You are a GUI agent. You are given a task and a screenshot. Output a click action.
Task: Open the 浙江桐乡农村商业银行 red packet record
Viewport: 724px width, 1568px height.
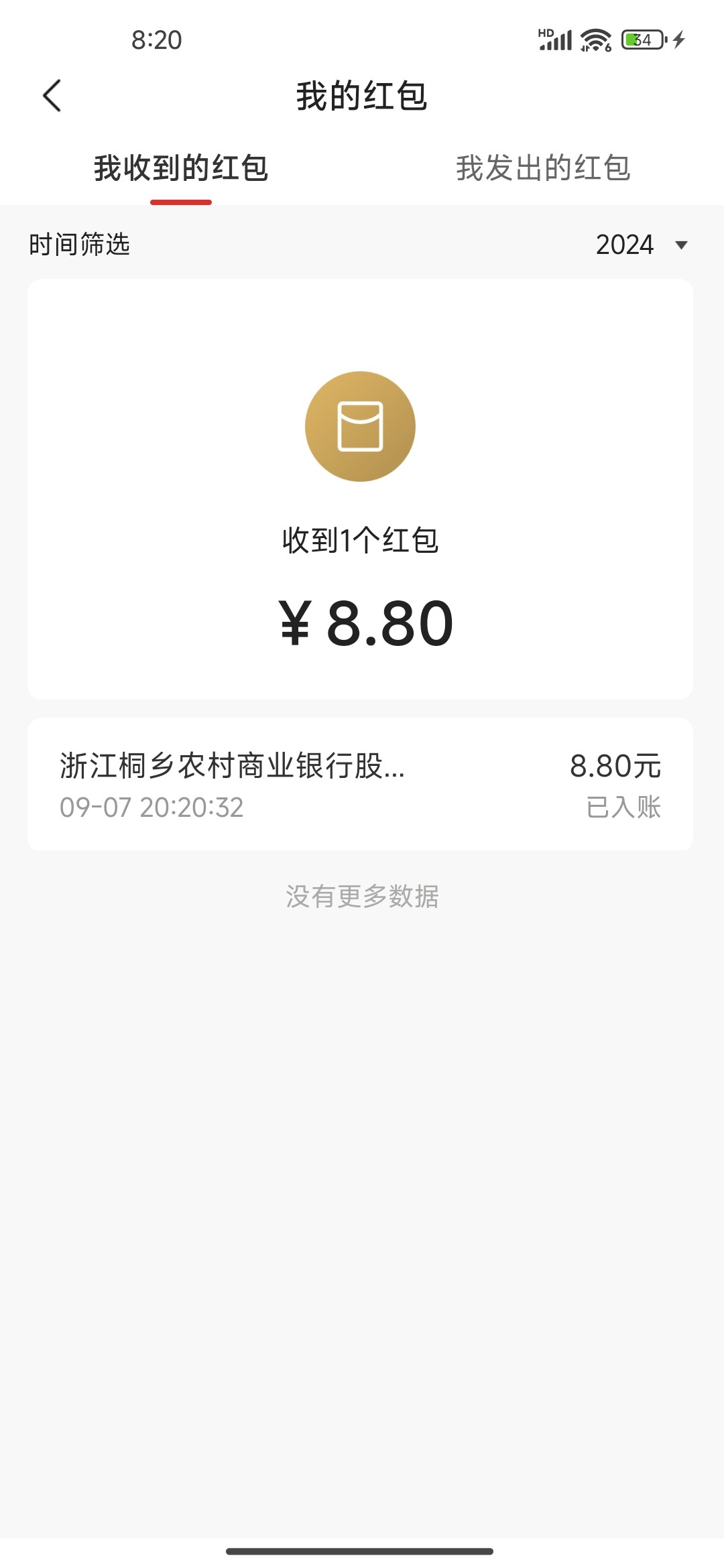tap(360, 784)
